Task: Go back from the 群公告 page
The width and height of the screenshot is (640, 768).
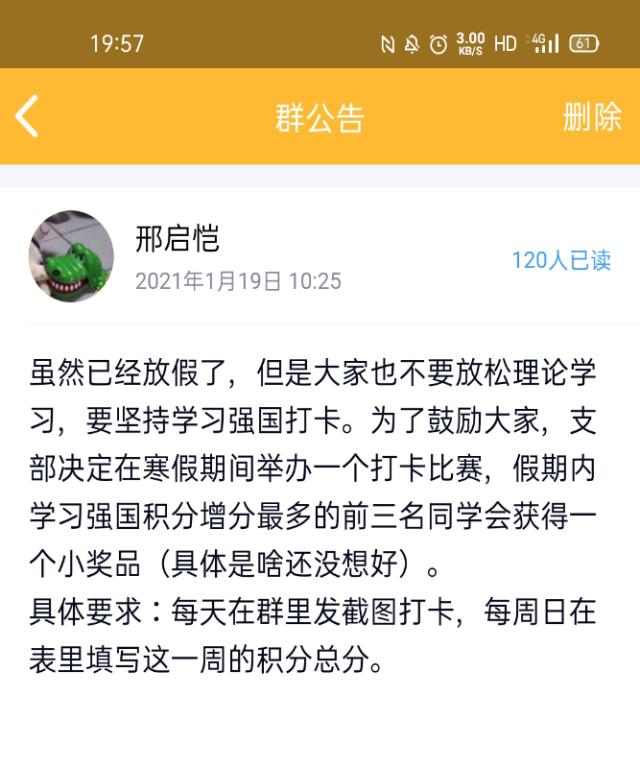Action: tap(27, 116)
